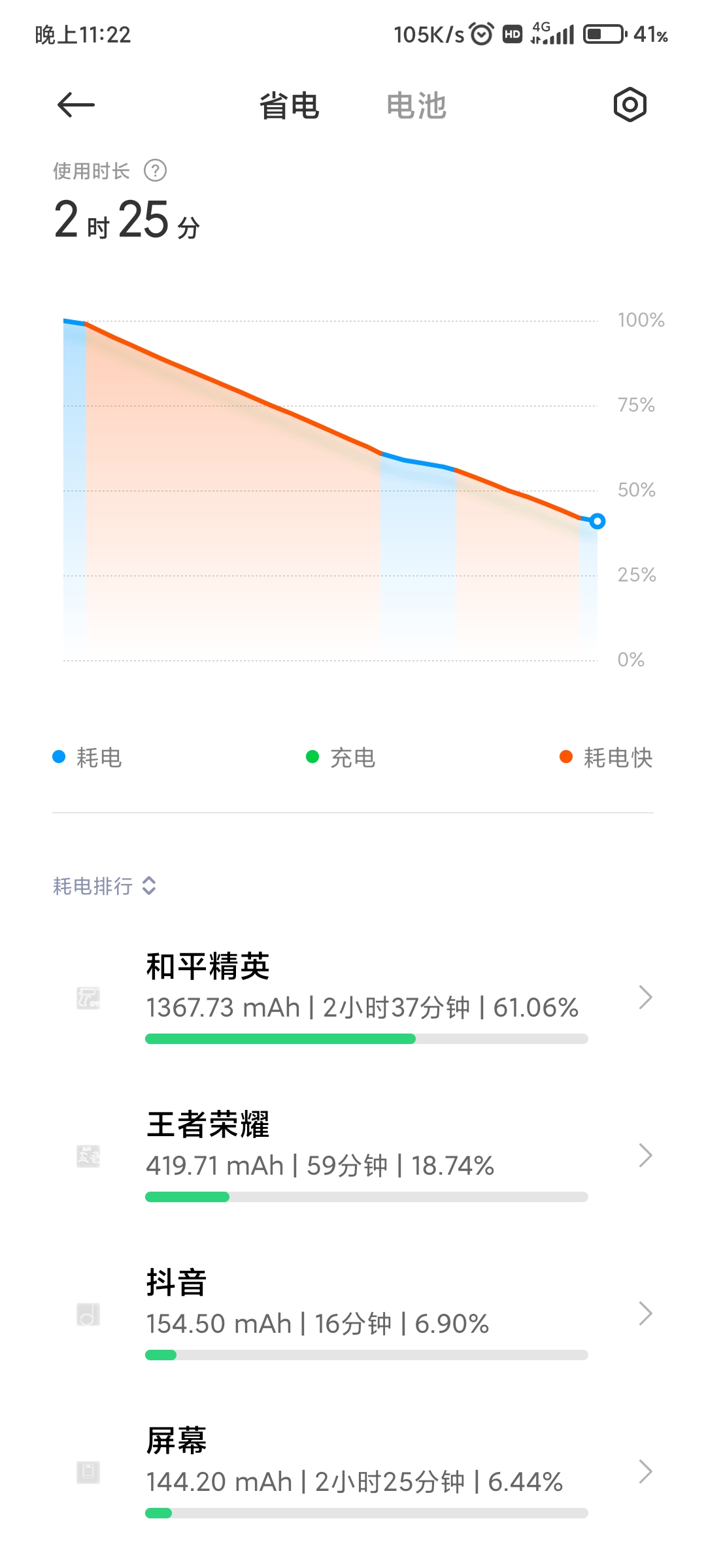Open 抖音 power usage details
The height and width of the screenshot is (1568, 706).
[x=353, y=1313]
